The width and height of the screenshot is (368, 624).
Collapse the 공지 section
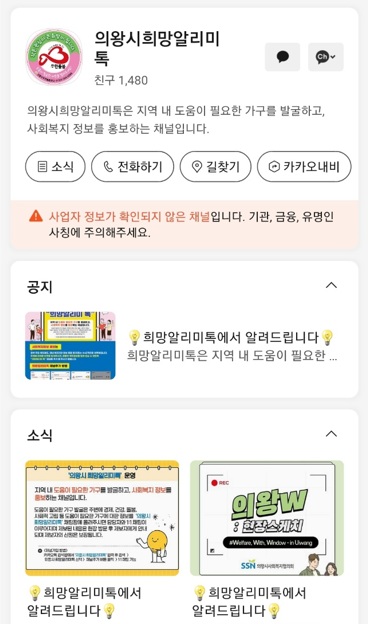click(x=331, y=285)
